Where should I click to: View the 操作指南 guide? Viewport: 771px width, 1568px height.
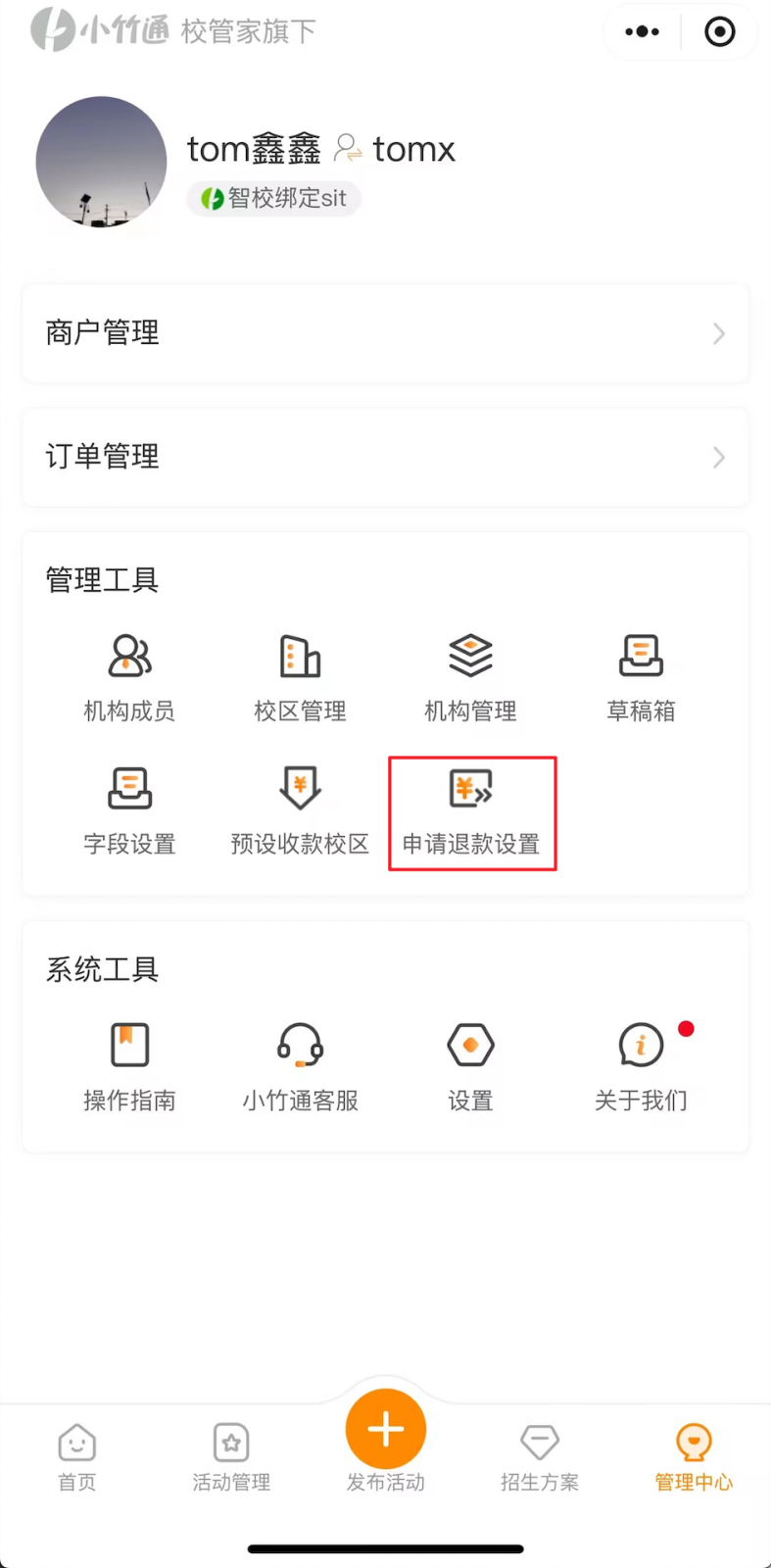click(x=129, y=1066)
